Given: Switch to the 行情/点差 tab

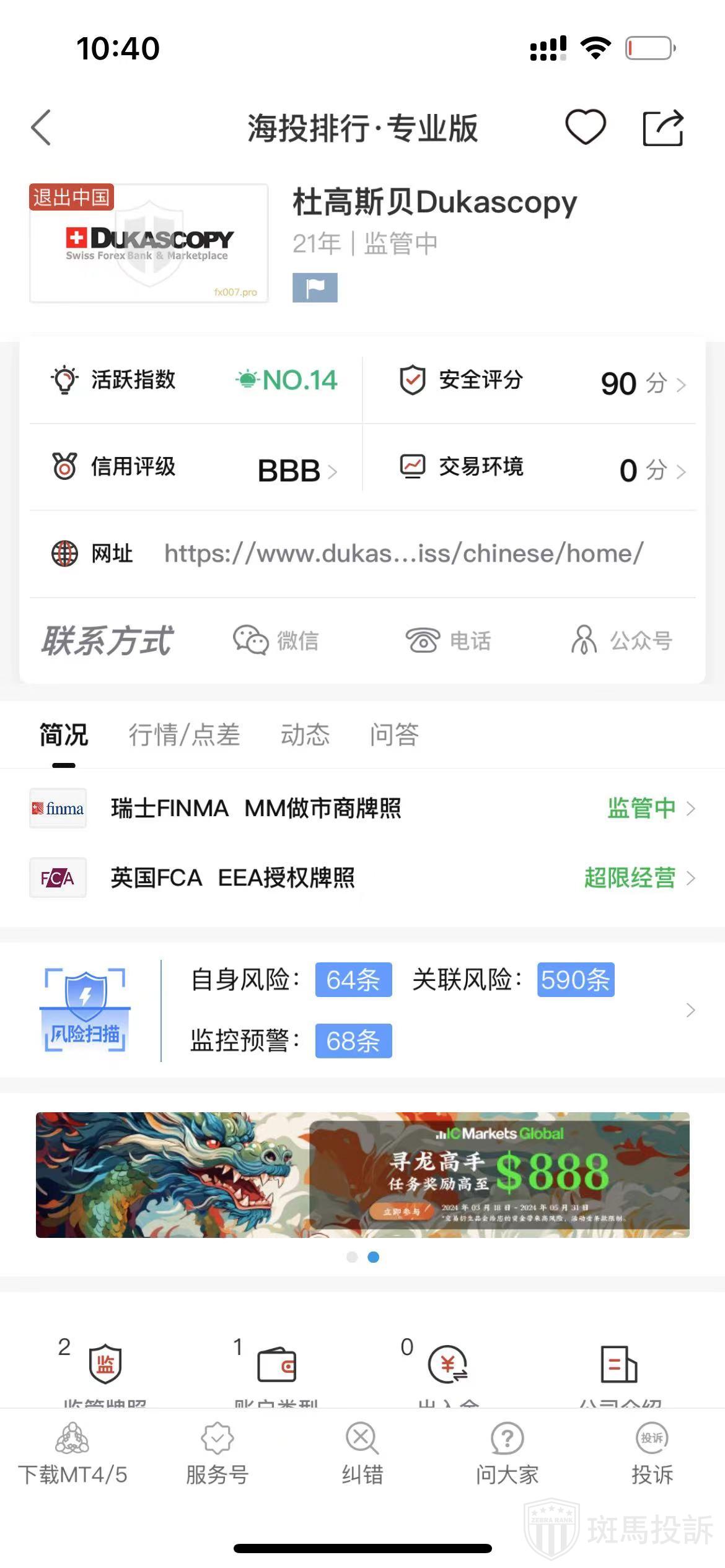Looking at the screenshot, I should point(185,734).
